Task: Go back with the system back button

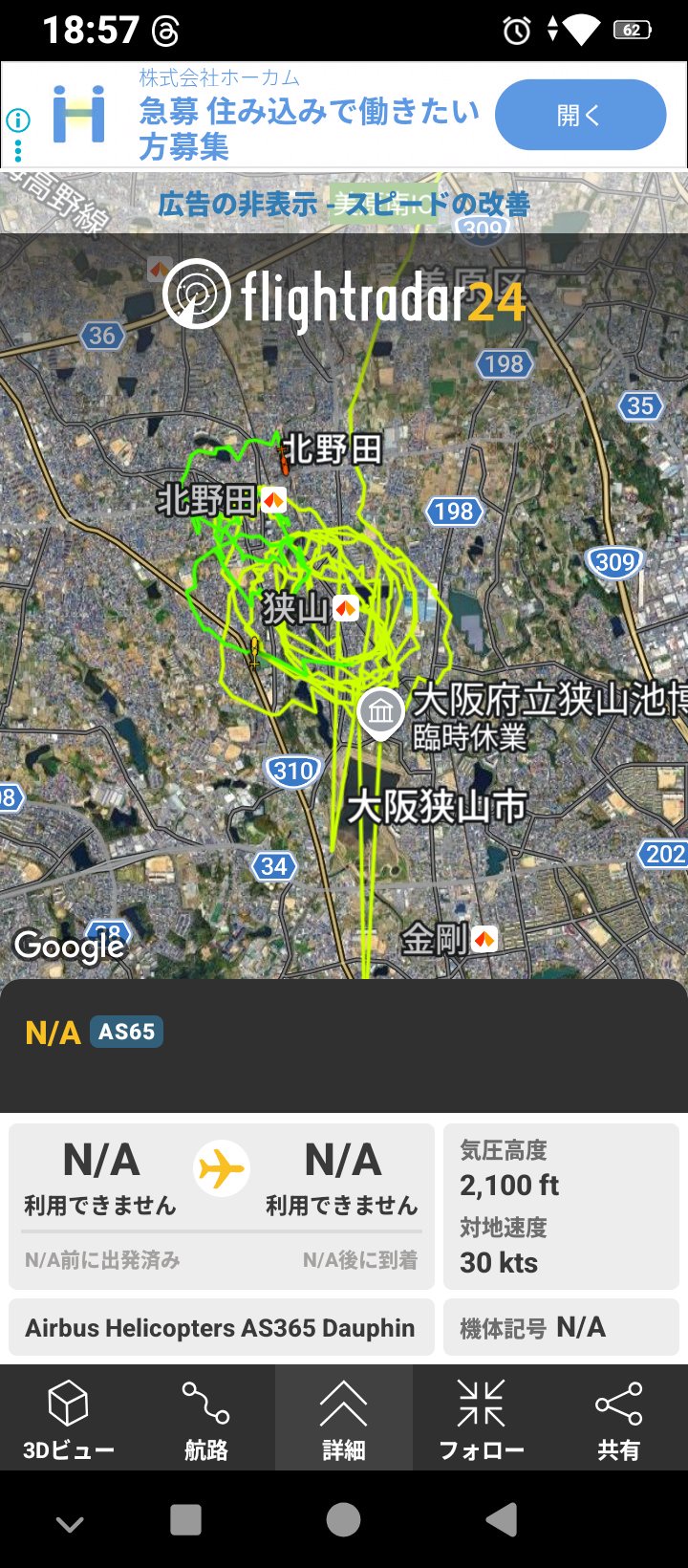Action: [x=501, y=1518]
